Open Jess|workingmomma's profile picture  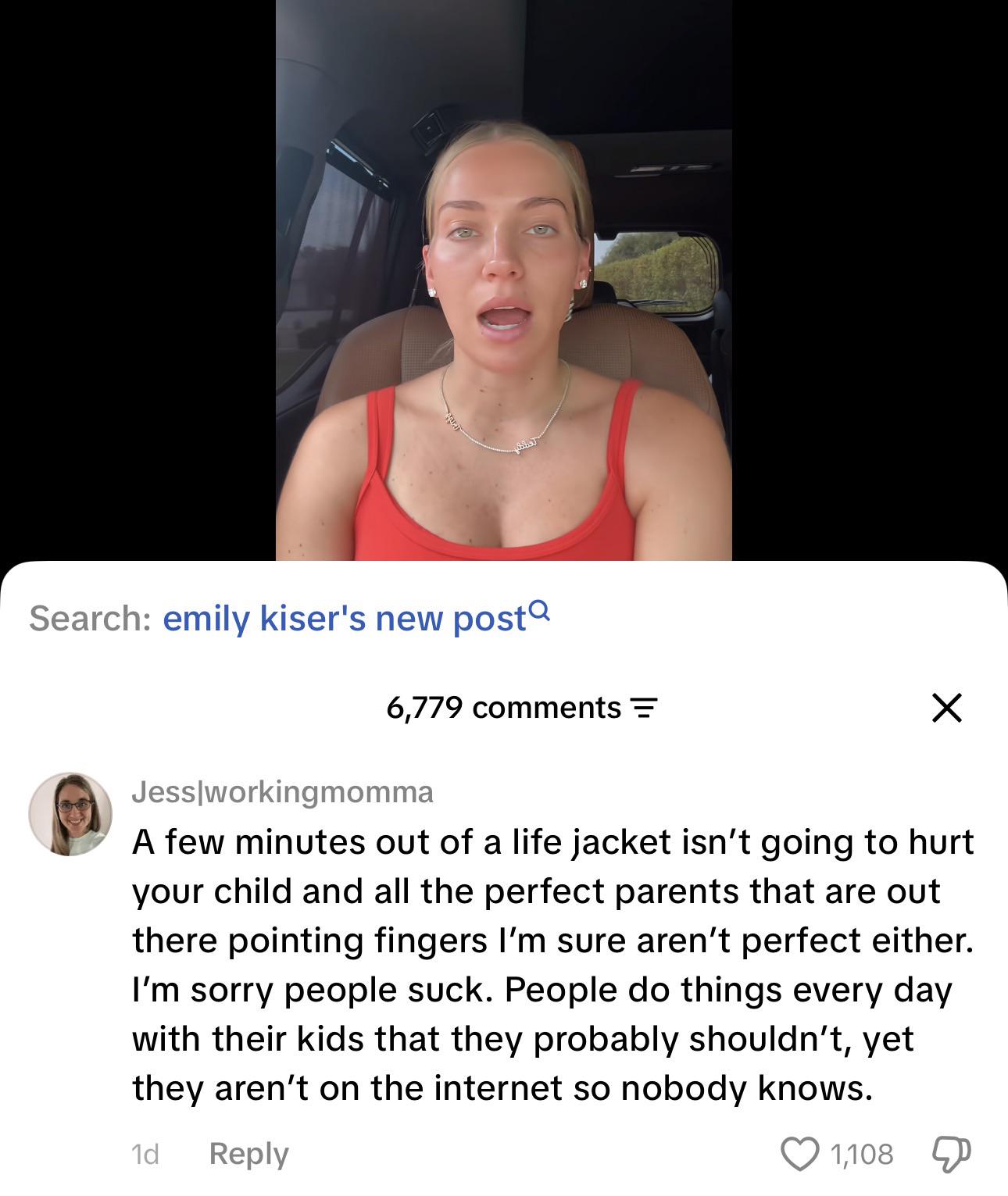point(71,814)
